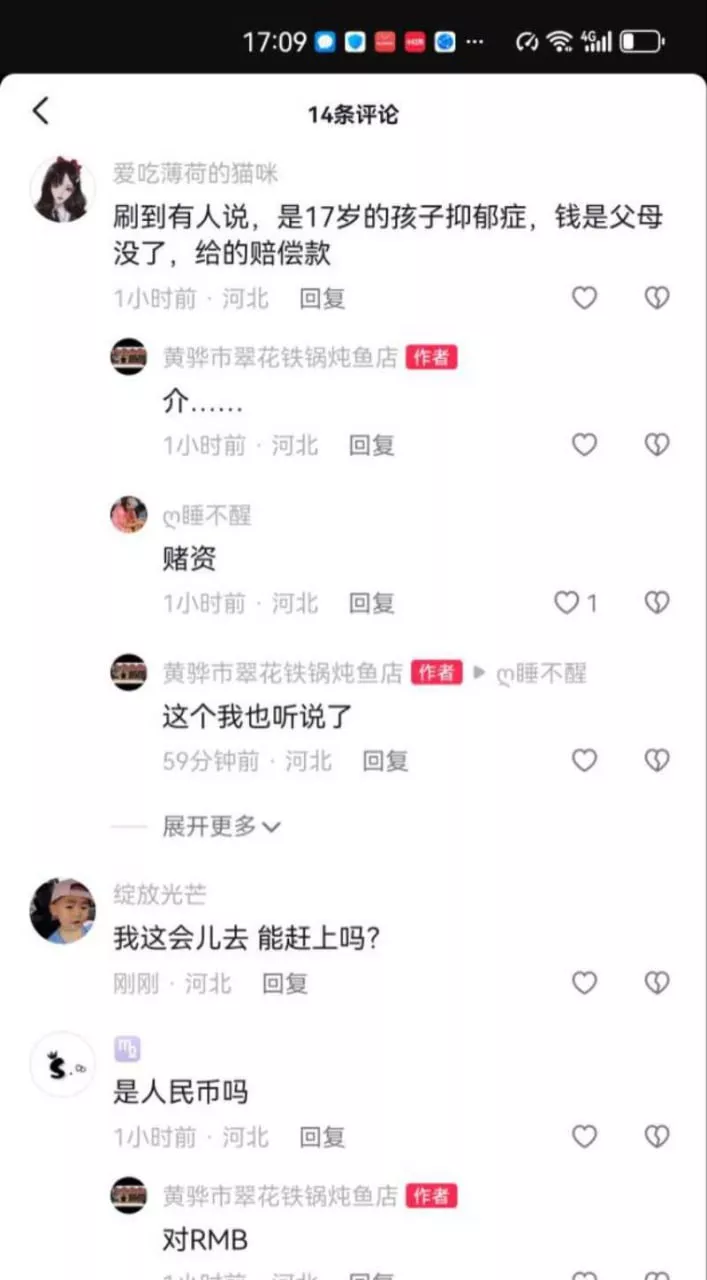Like the author's 介…… reply
Screen dimensions: 707x1280
(x=584, y=445)
